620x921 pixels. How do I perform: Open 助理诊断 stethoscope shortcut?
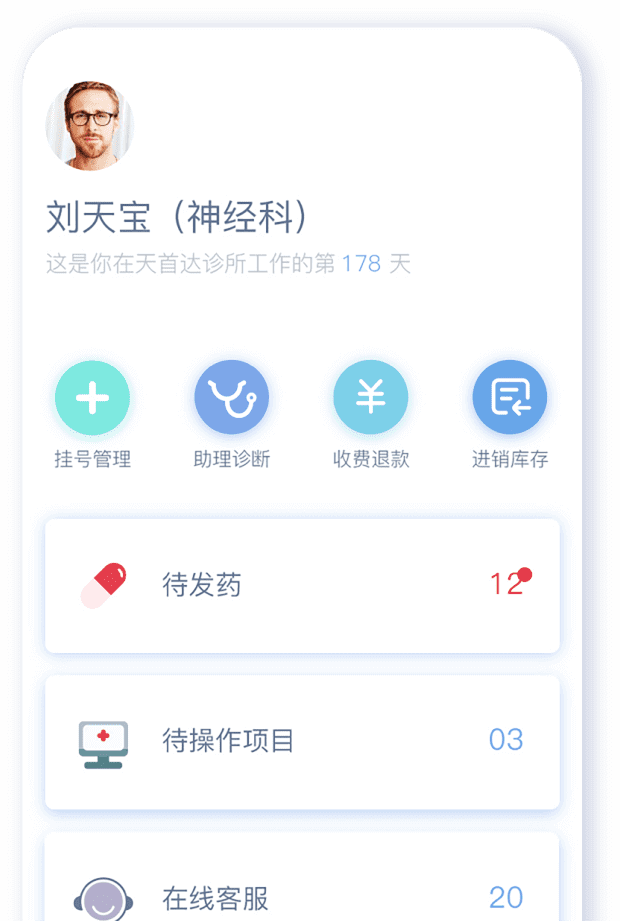click(x=232, y=399)
